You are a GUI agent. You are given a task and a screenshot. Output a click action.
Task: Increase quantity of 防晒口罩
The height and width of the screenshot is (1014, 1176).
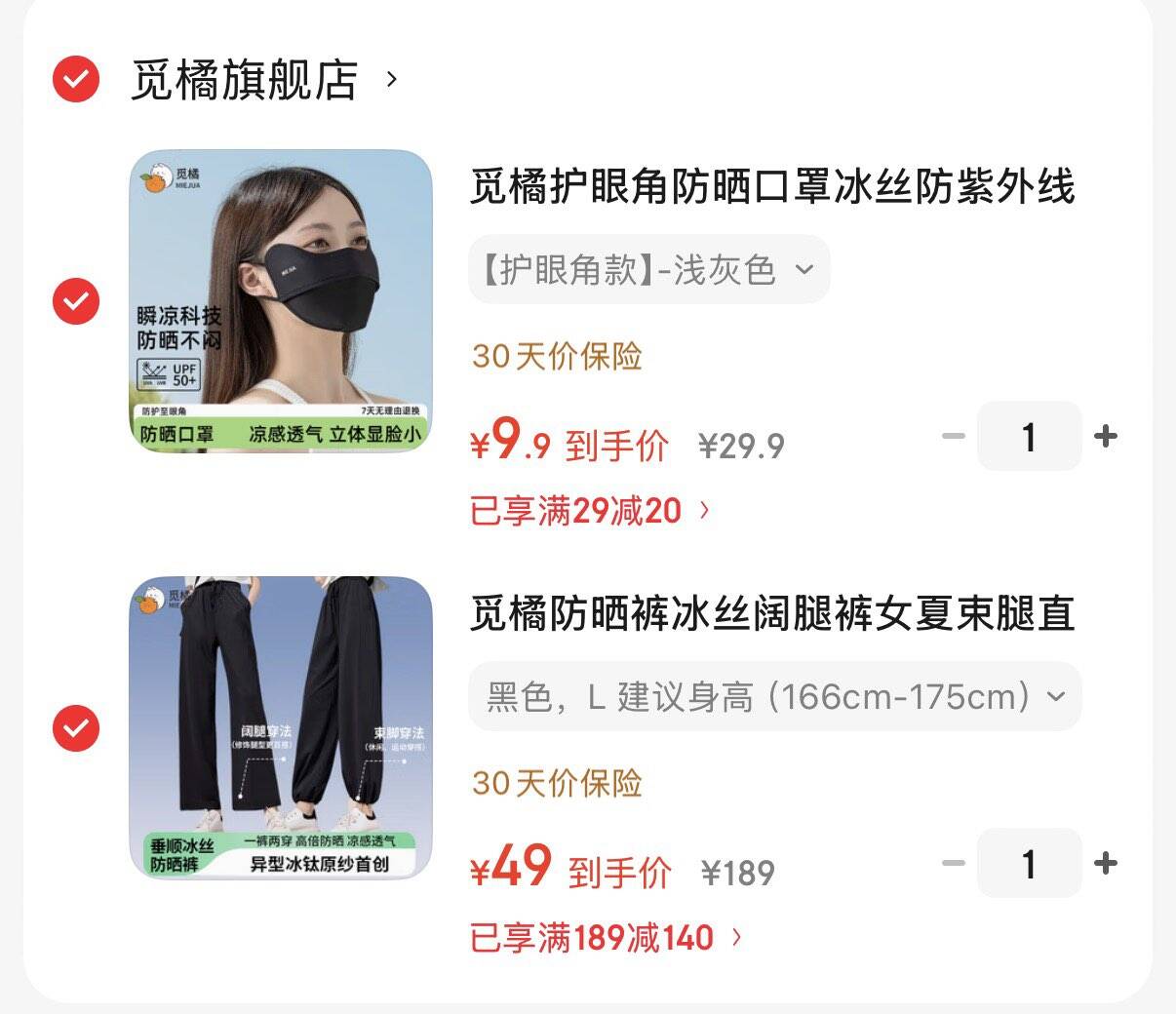(1105, 436)
